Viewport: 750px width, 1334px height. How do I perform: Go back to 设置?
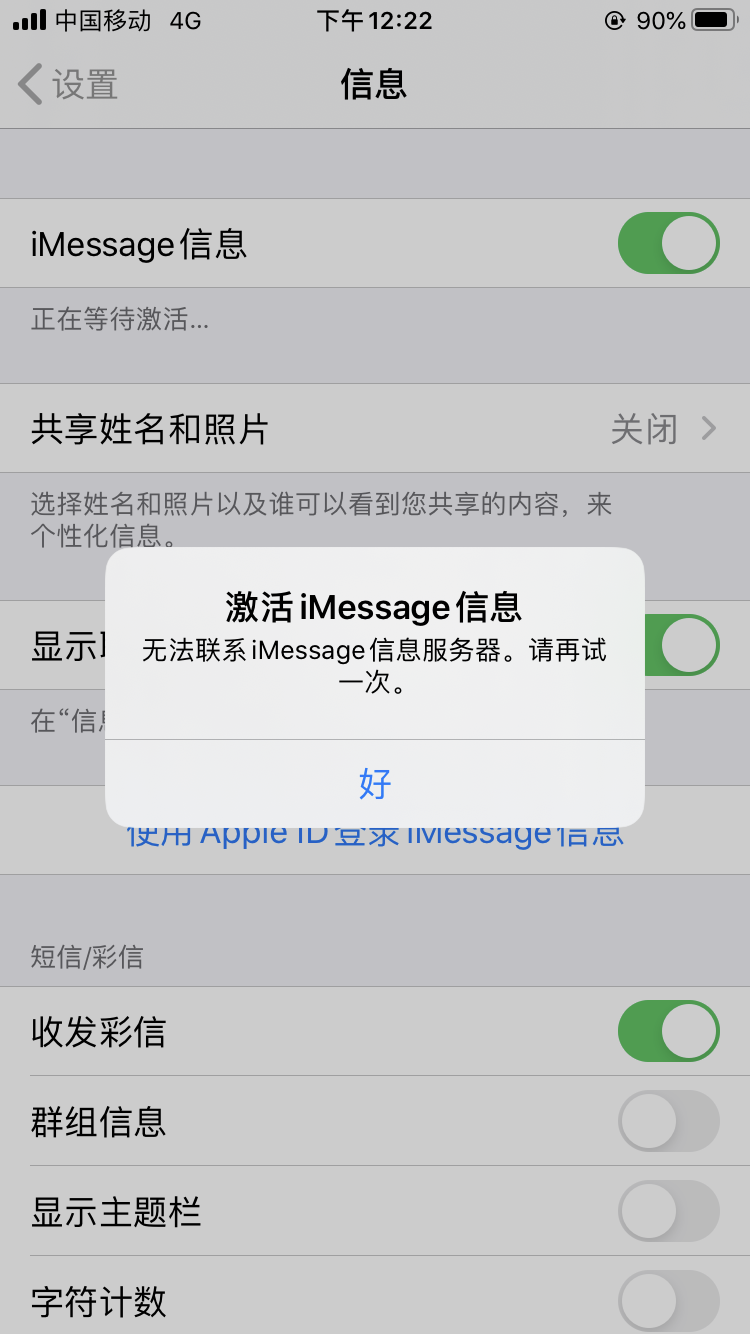coord(68,85)
